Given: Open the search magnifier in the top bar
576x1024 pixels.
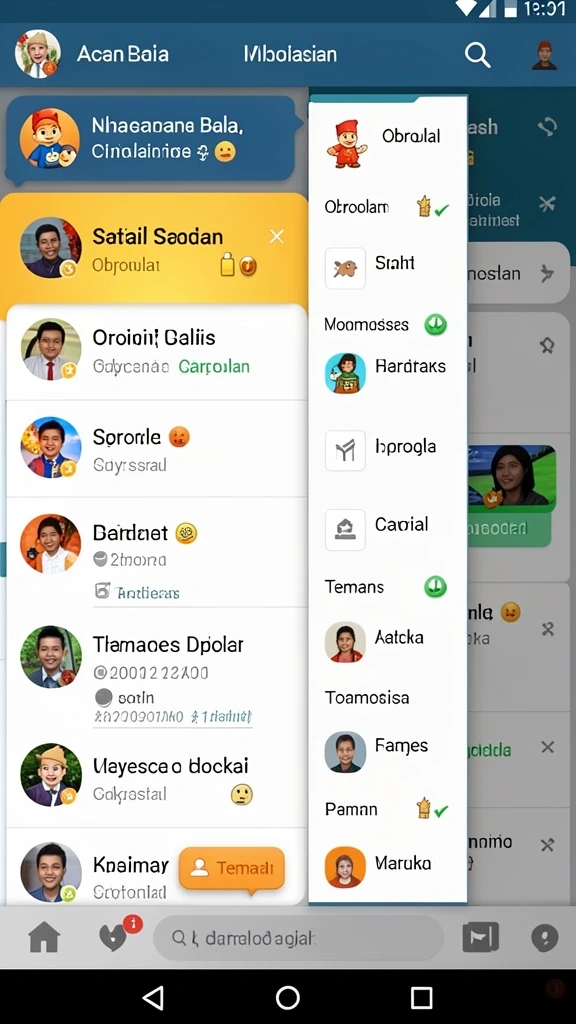Looking at the screenshot, I should (x=477, y=55).
